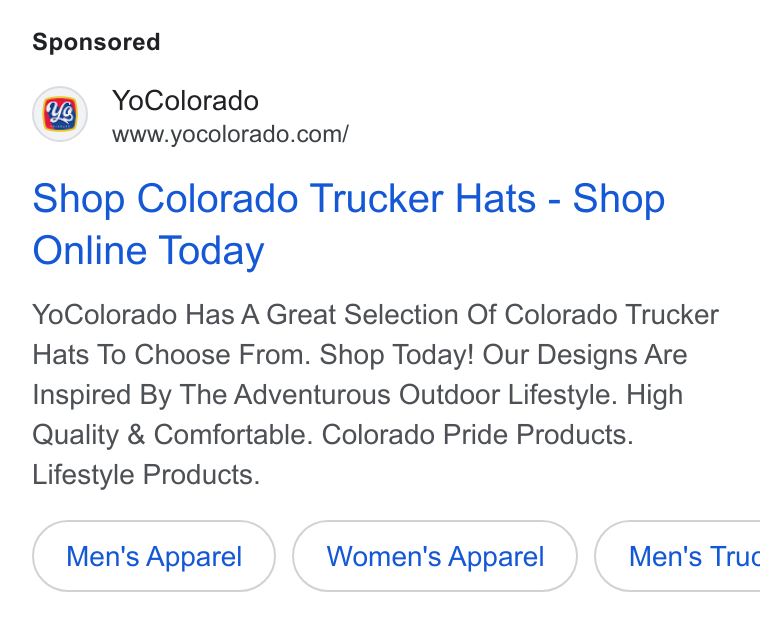Open the Women's Apparel chip
Screen dimensions: 760x624
click(x=435, y=556)
